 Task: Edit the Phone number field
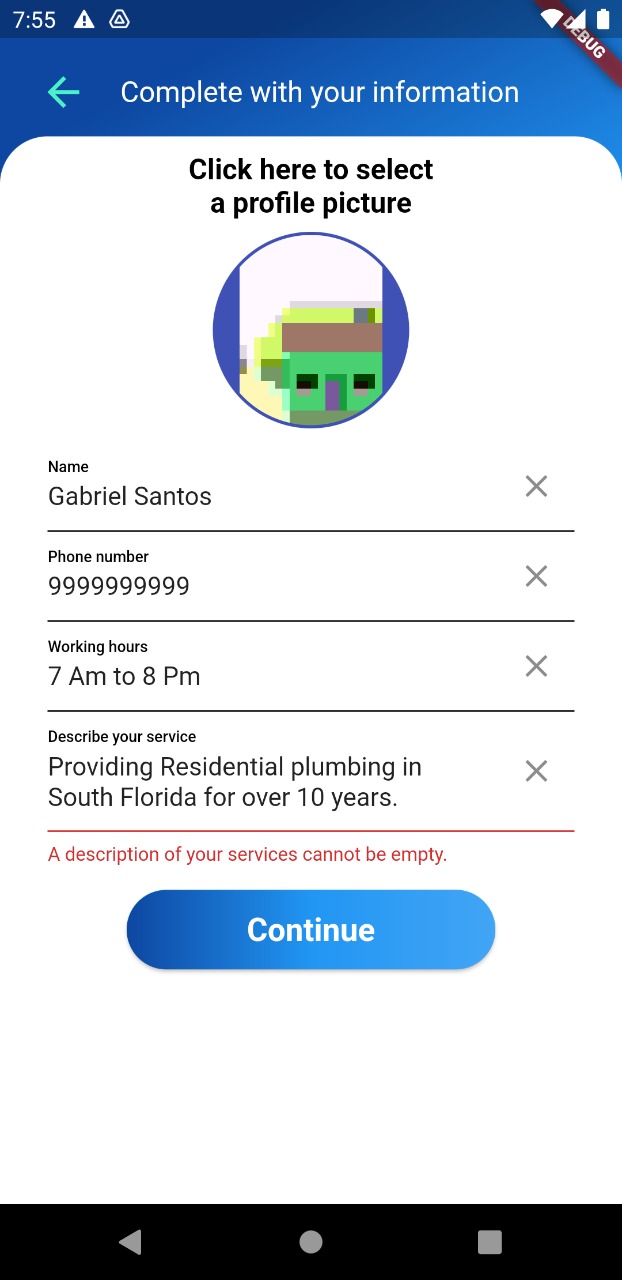270,586
